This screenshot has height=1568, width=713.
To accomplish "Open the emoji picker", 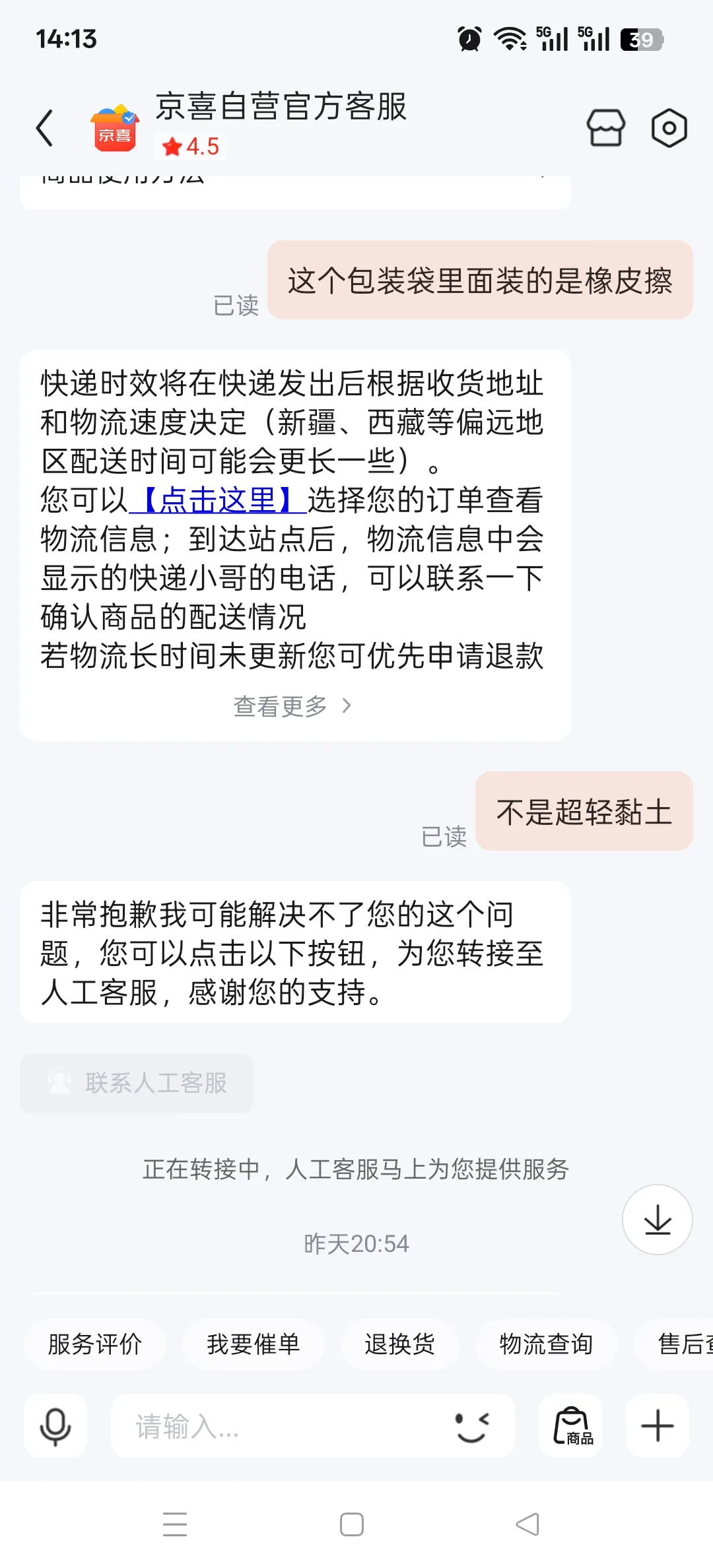I will (x=473, y=1425).
